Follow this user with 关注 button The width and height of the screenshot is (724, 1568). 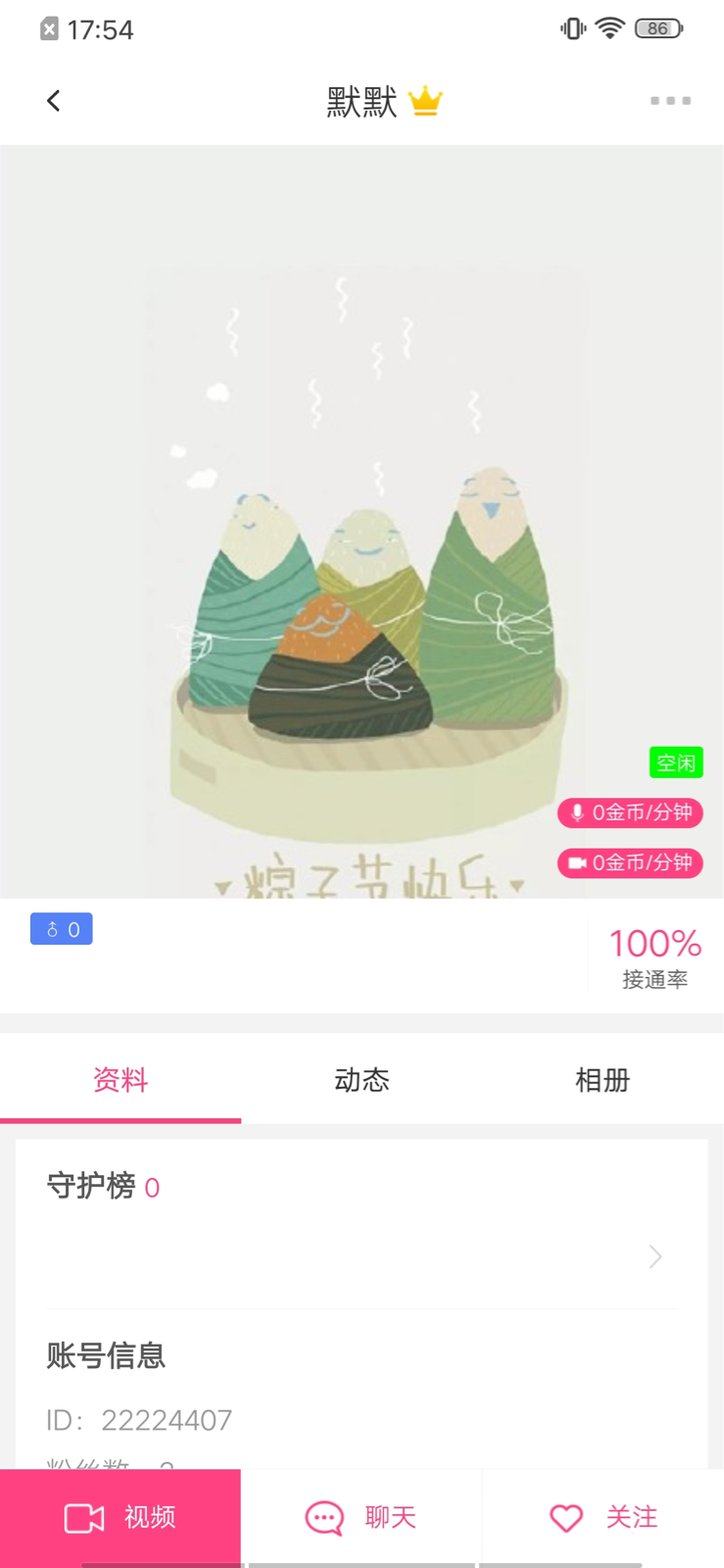(x=603, y=1517)
